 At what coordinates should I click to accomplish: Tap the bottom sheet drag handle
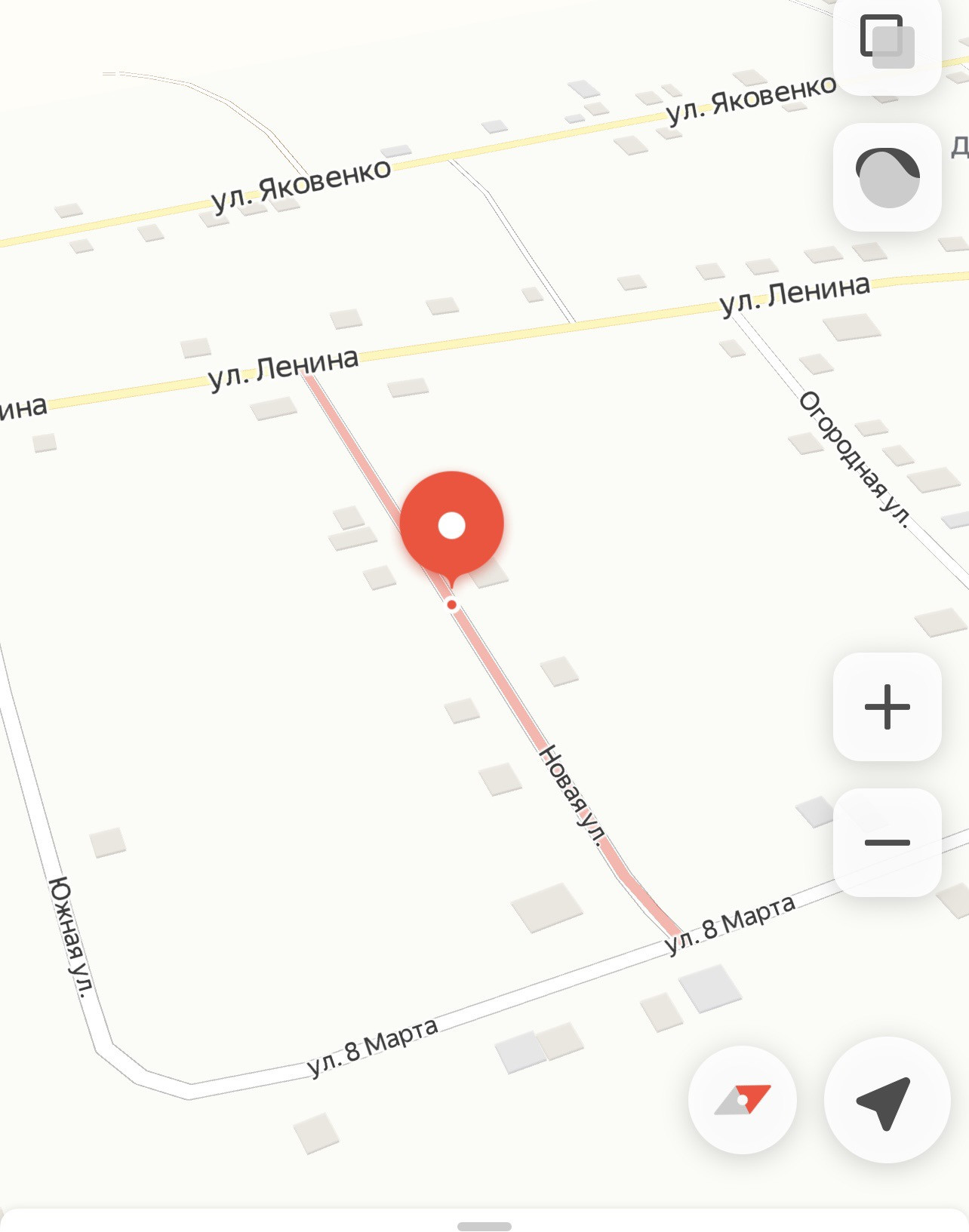point(484,1226)
